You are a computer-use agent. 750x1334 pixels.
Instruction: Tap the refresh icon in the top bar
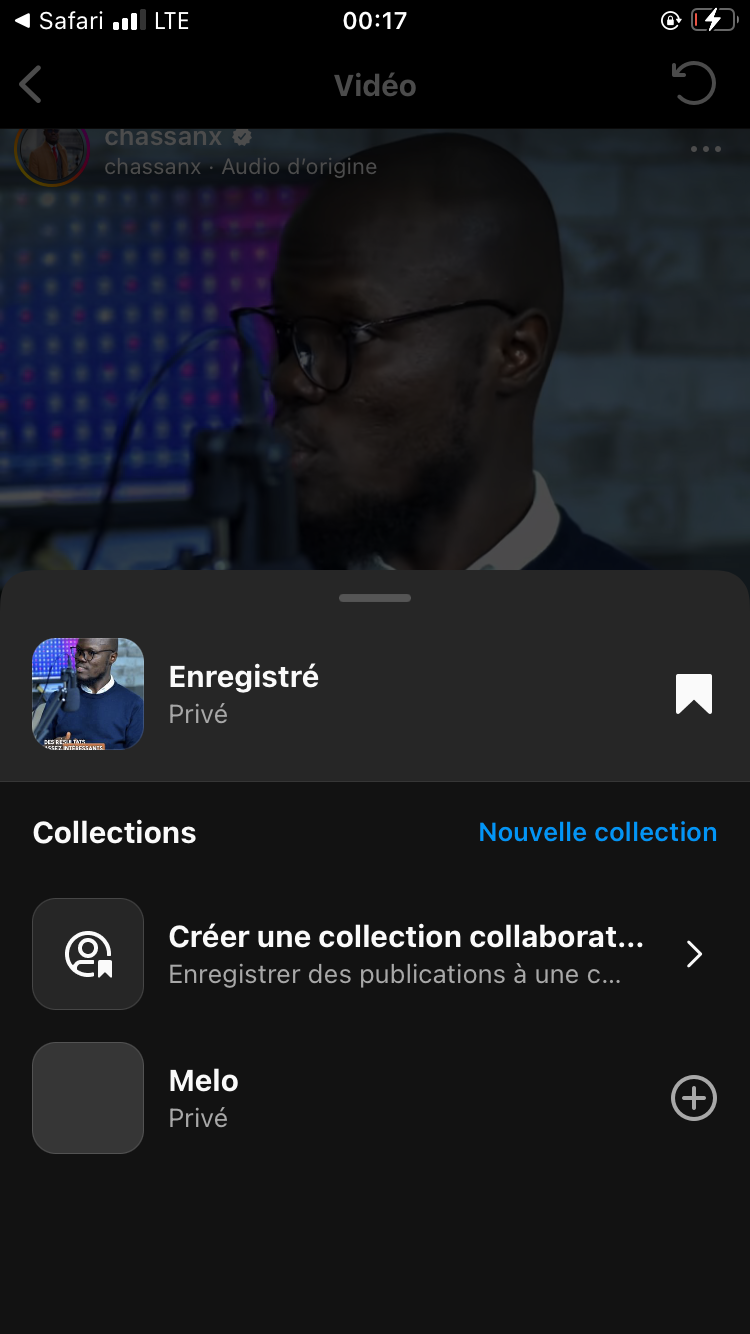pos(693,84)
